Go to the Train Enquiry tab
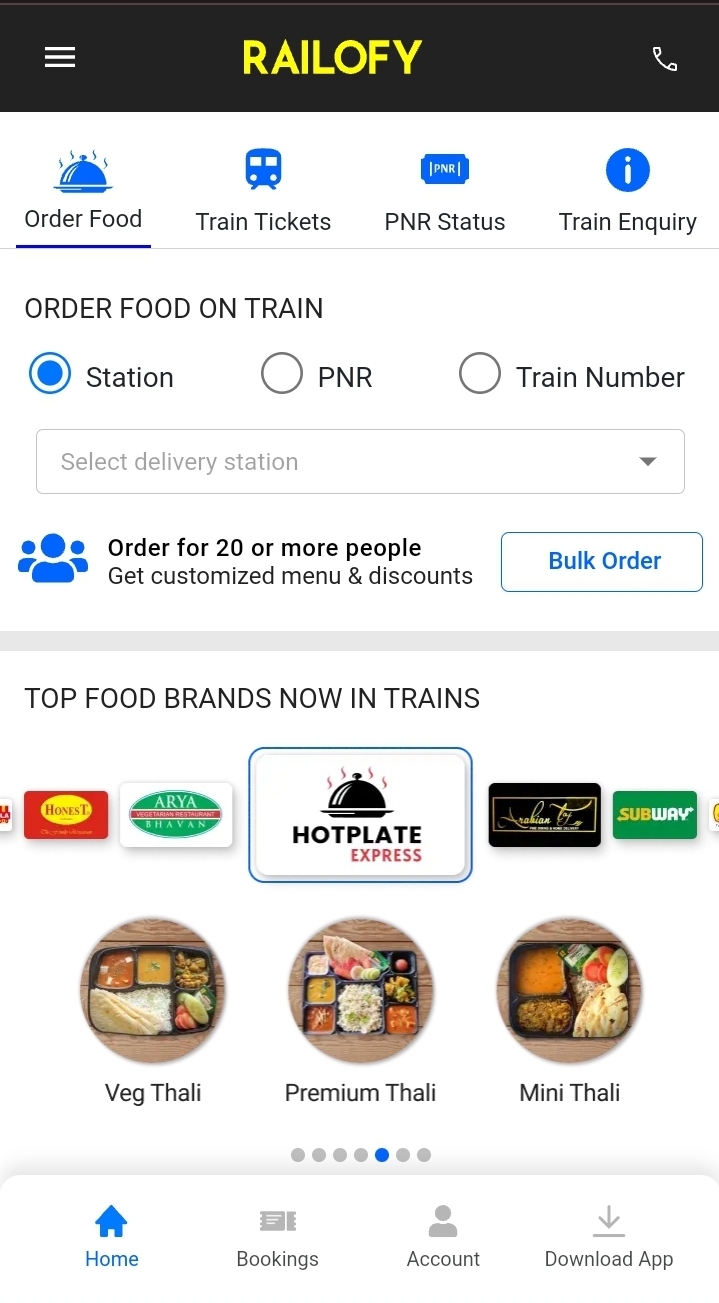Image resolution: width=719 pixels, height=1303 pixels. click(x=627, y=190)
